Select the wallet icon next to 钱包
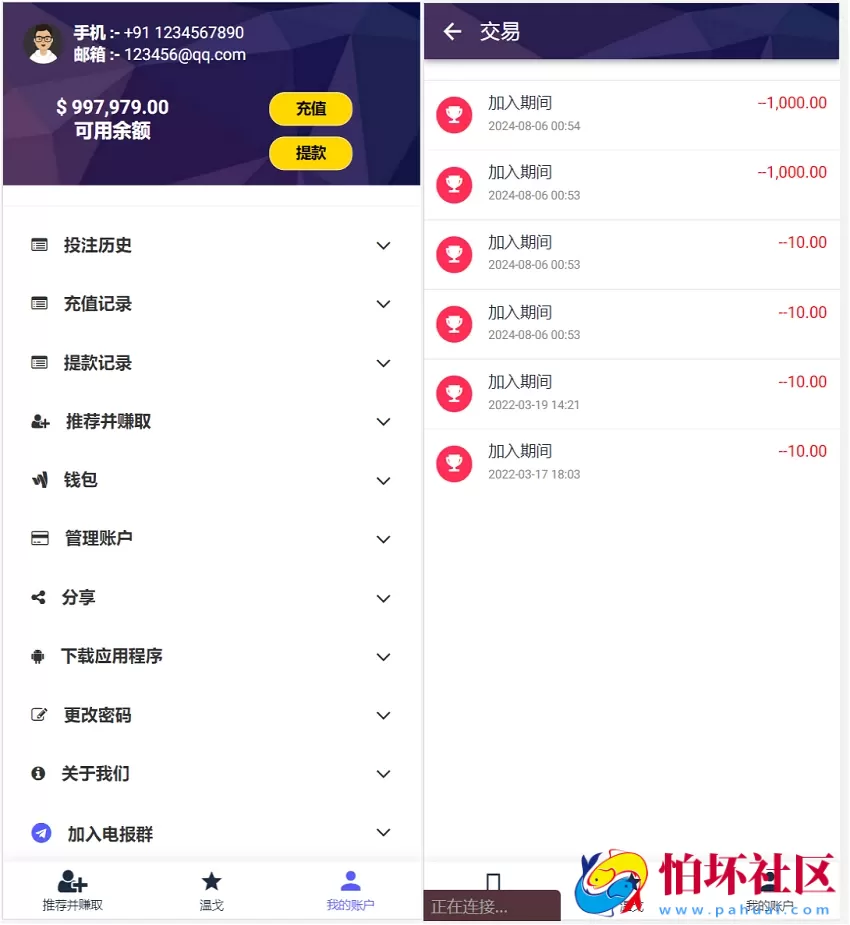 pos(38,480)
